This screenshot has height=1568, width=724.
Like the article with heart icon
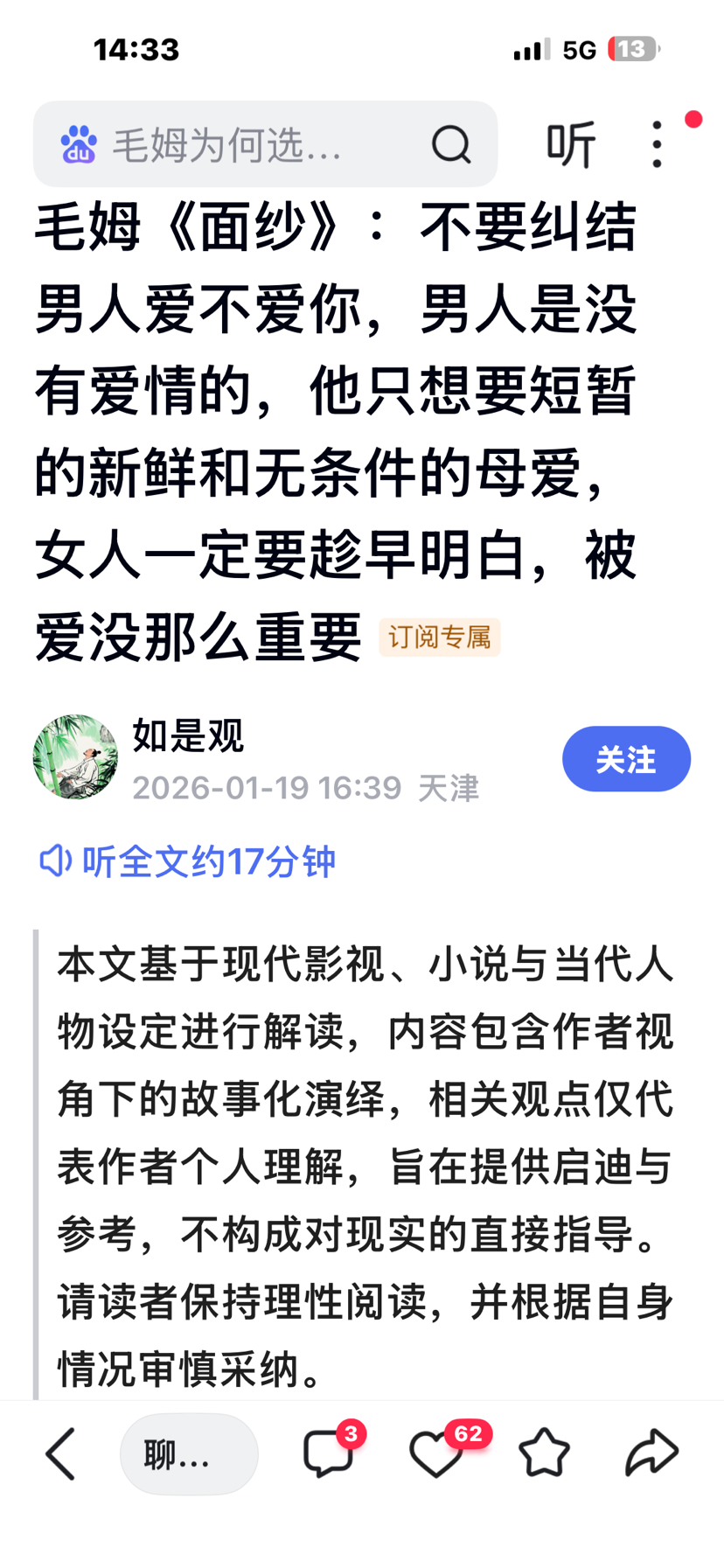436,1453
